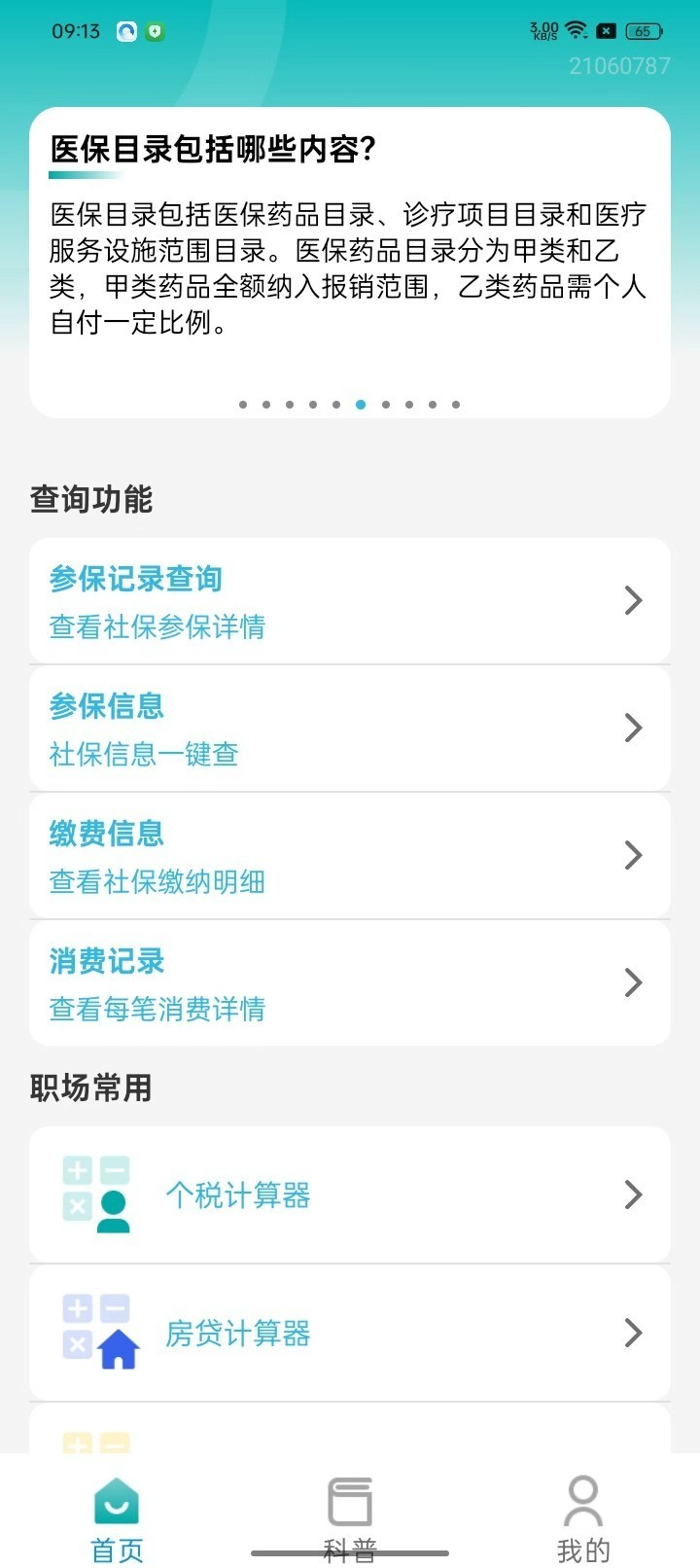The image size is (700, 1568).
Task: Open 参保记录查询 to view insurance details
Action: (x=349, y=601)
